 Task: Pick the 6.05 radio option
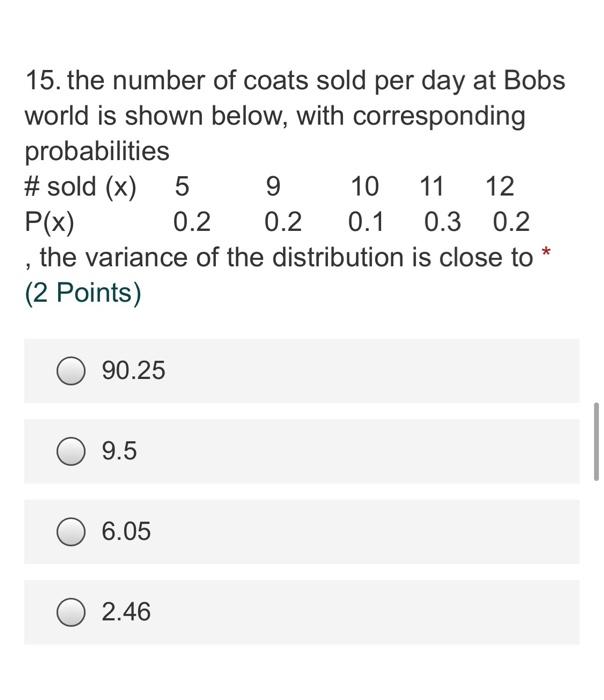tap(71, 532)
